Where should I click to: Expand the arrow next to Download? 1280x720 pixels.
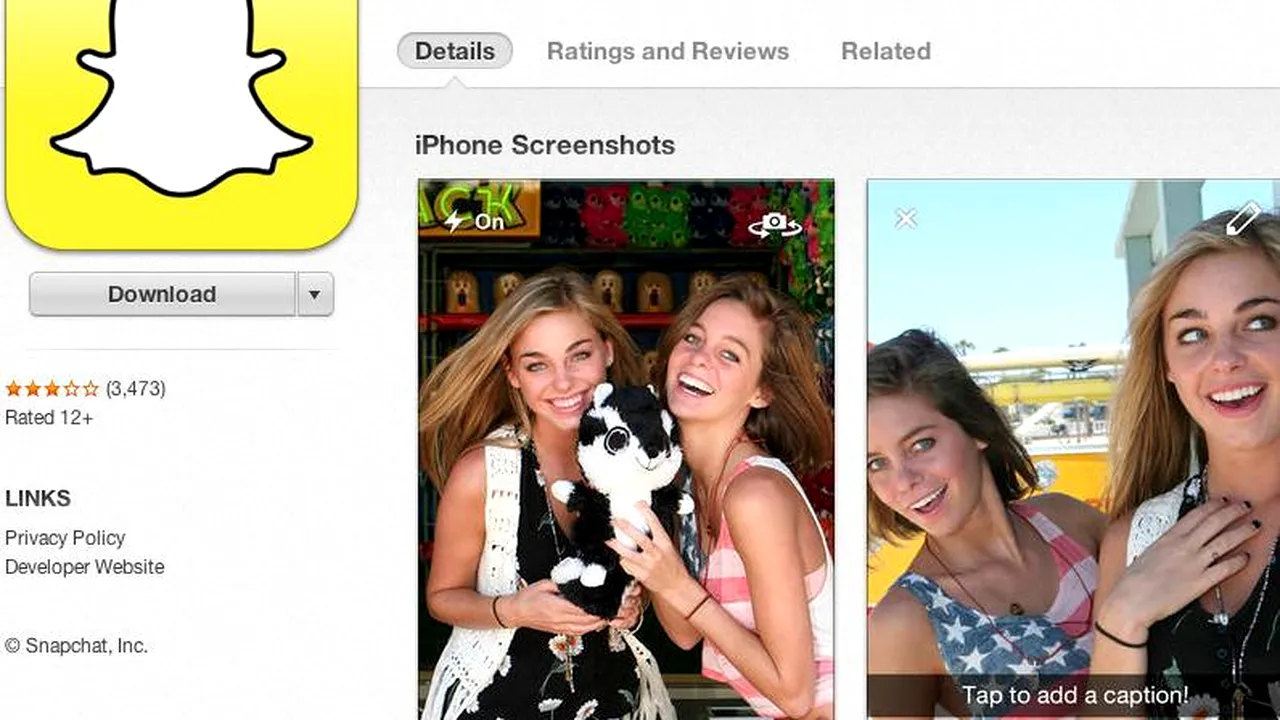coord(315,294)
